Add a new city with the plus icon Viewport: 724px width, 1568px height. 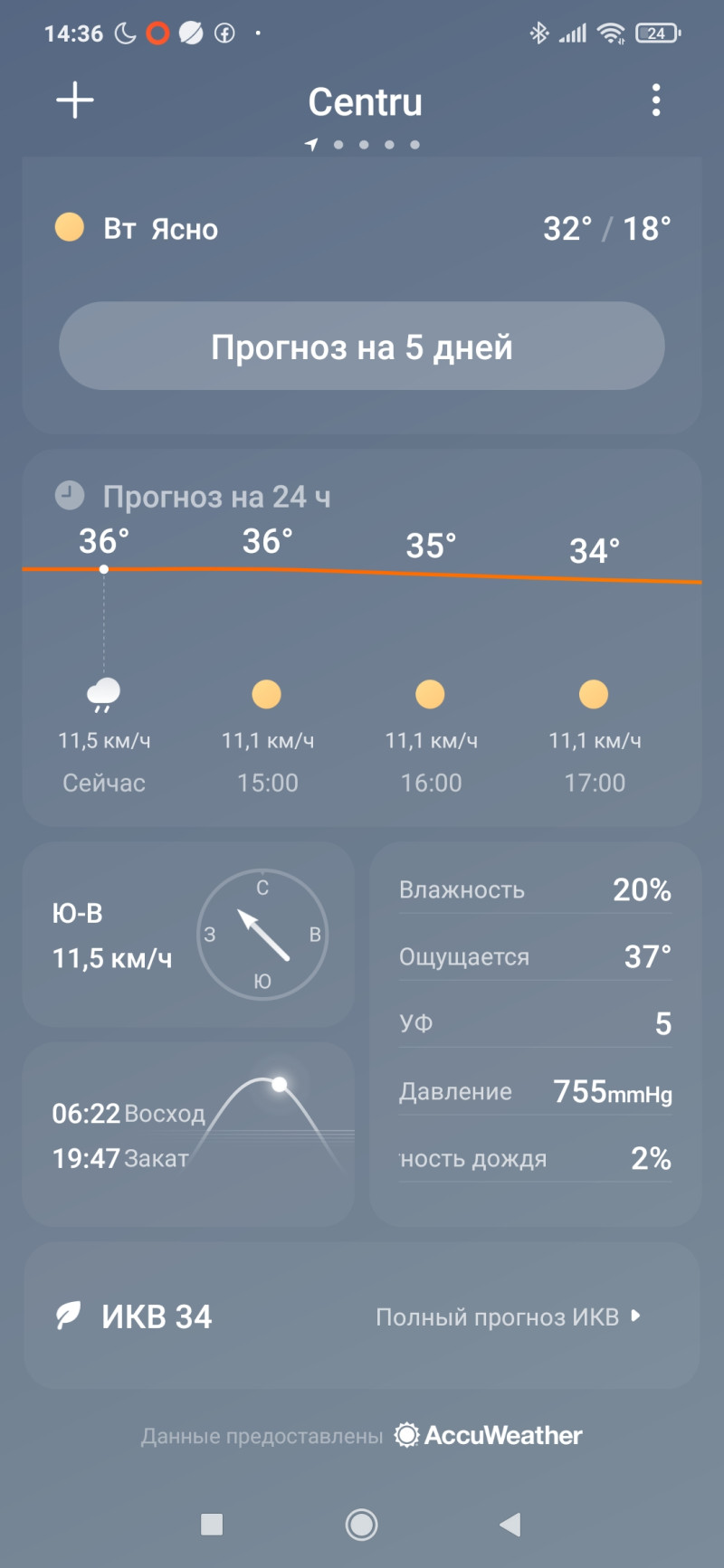[75, 100]
